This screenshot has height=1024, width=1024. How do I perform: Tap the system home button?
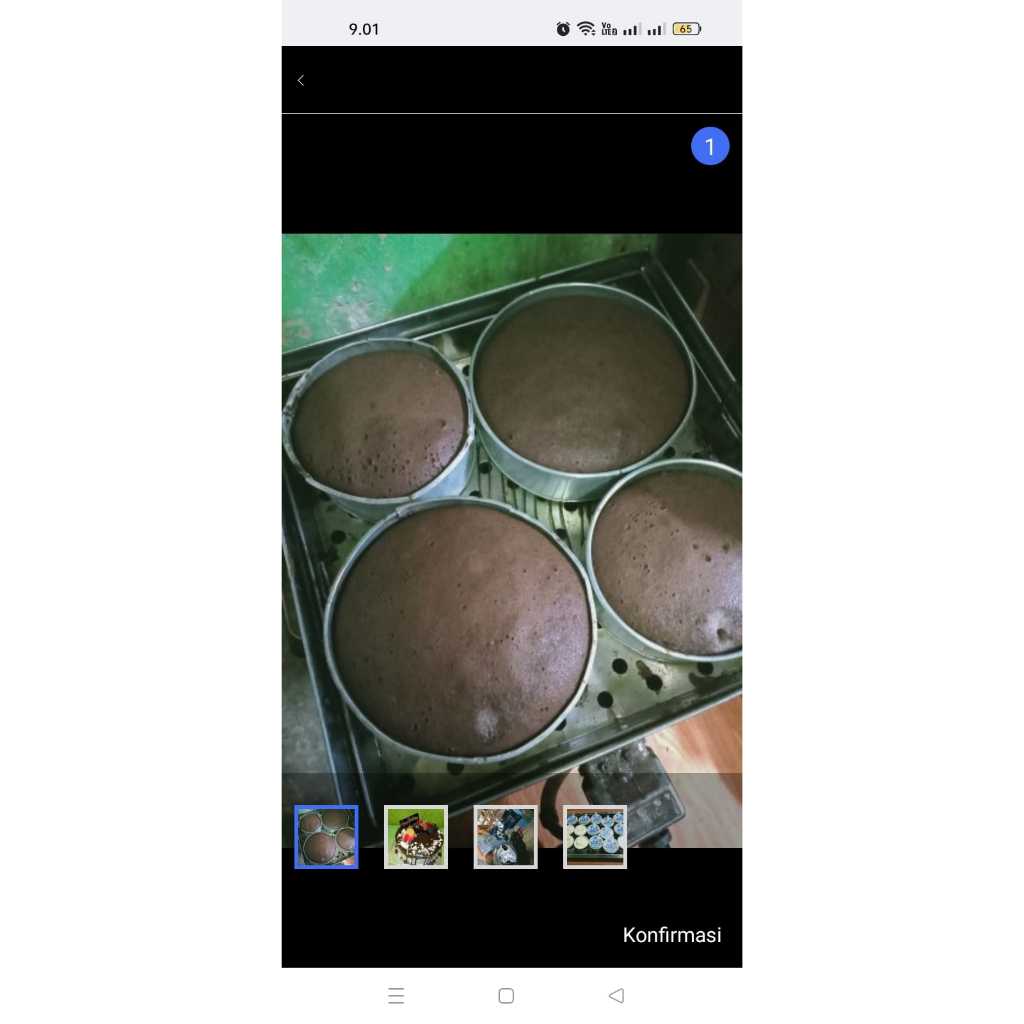[506, 996]
